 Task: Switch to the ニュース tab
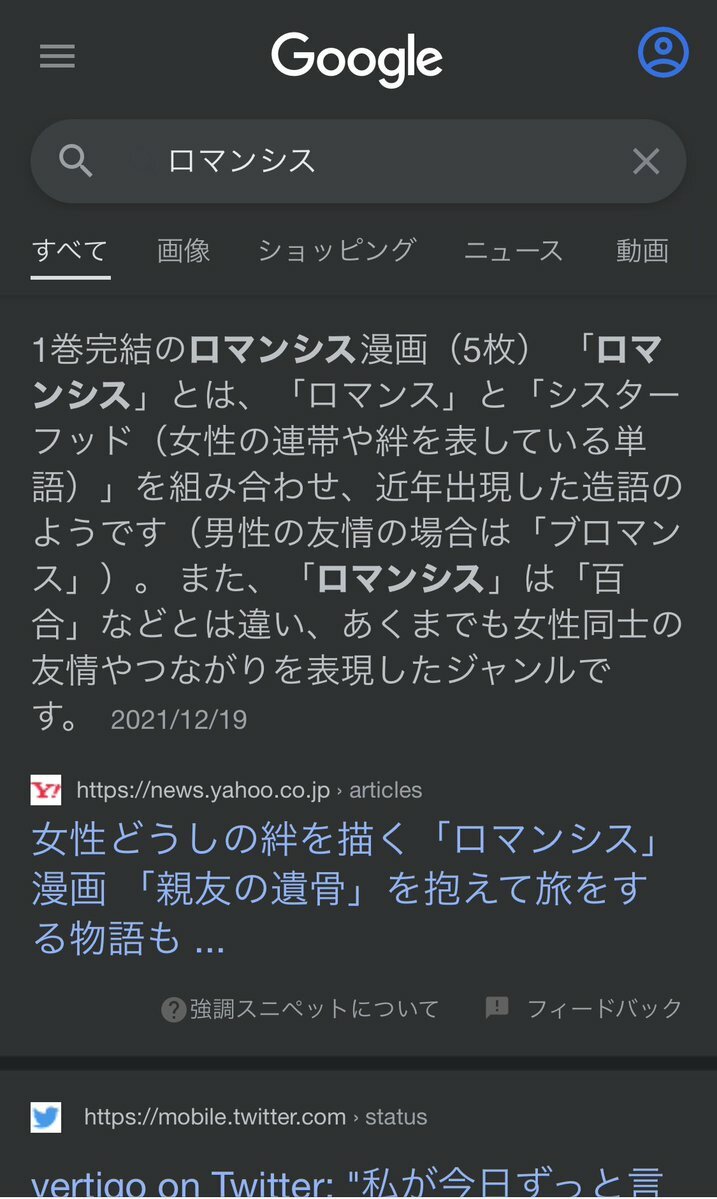click(513, 250)
